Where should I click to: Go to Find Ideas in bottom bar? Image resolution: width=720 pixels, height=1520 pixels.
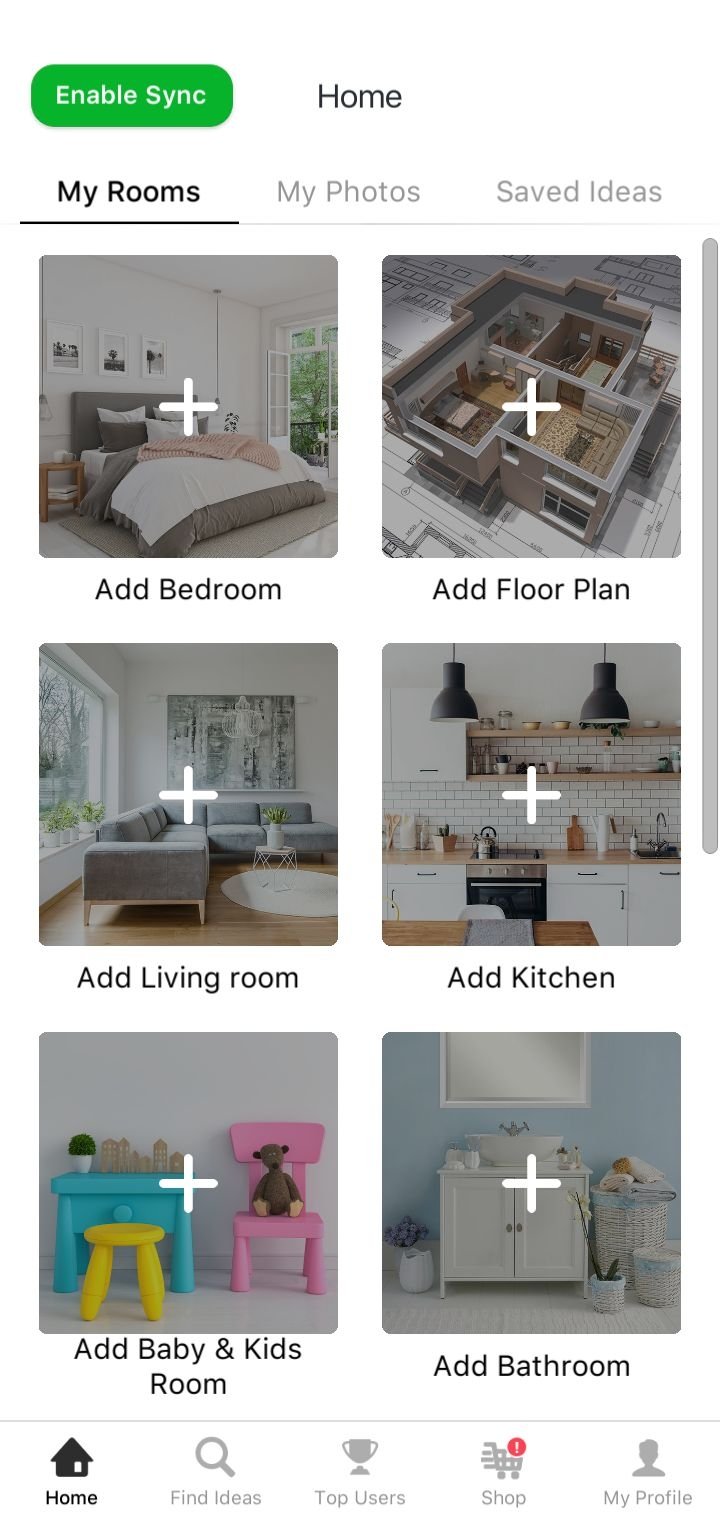click(x=216, y=1471)
